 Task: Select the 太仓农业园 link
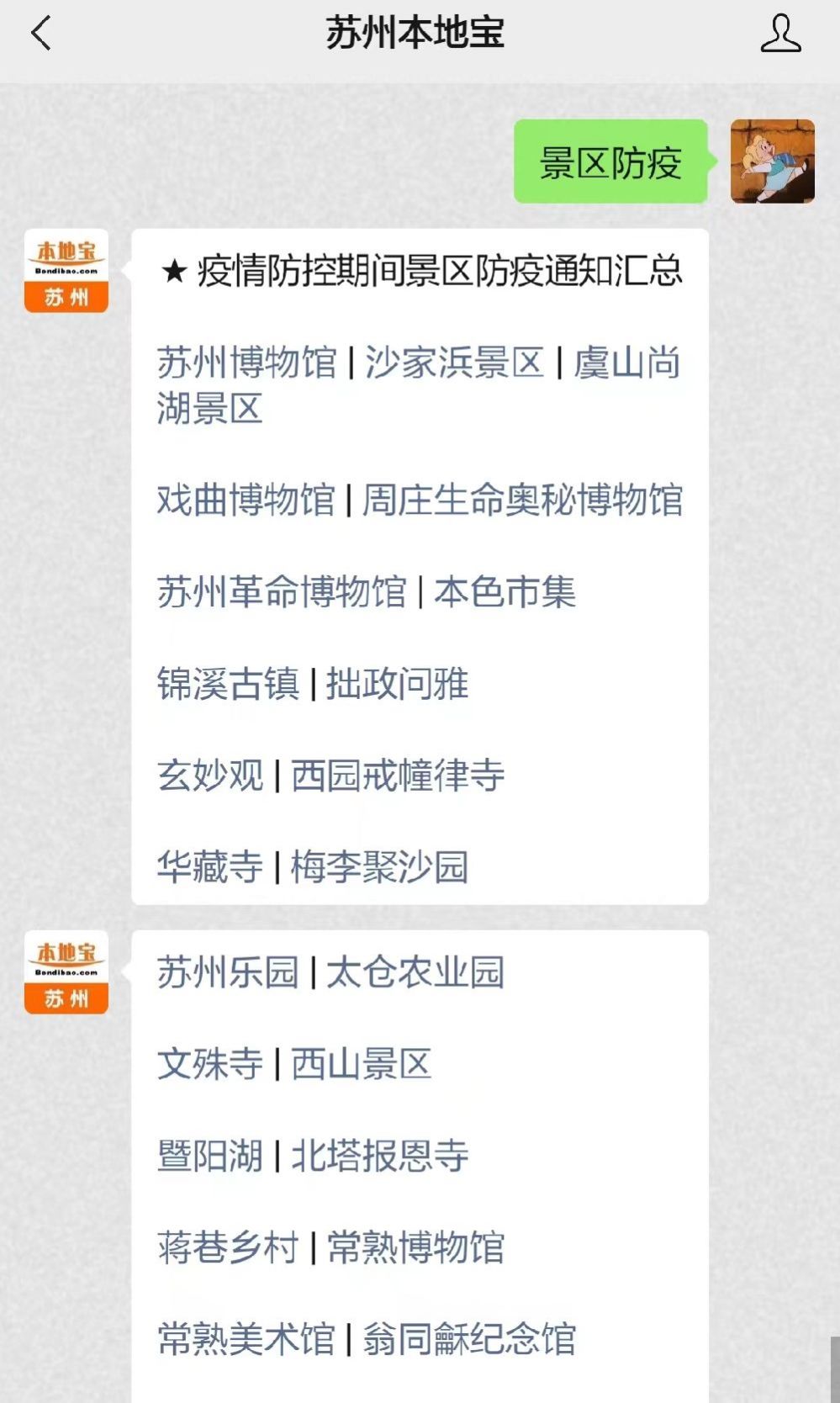click(415, 972)
